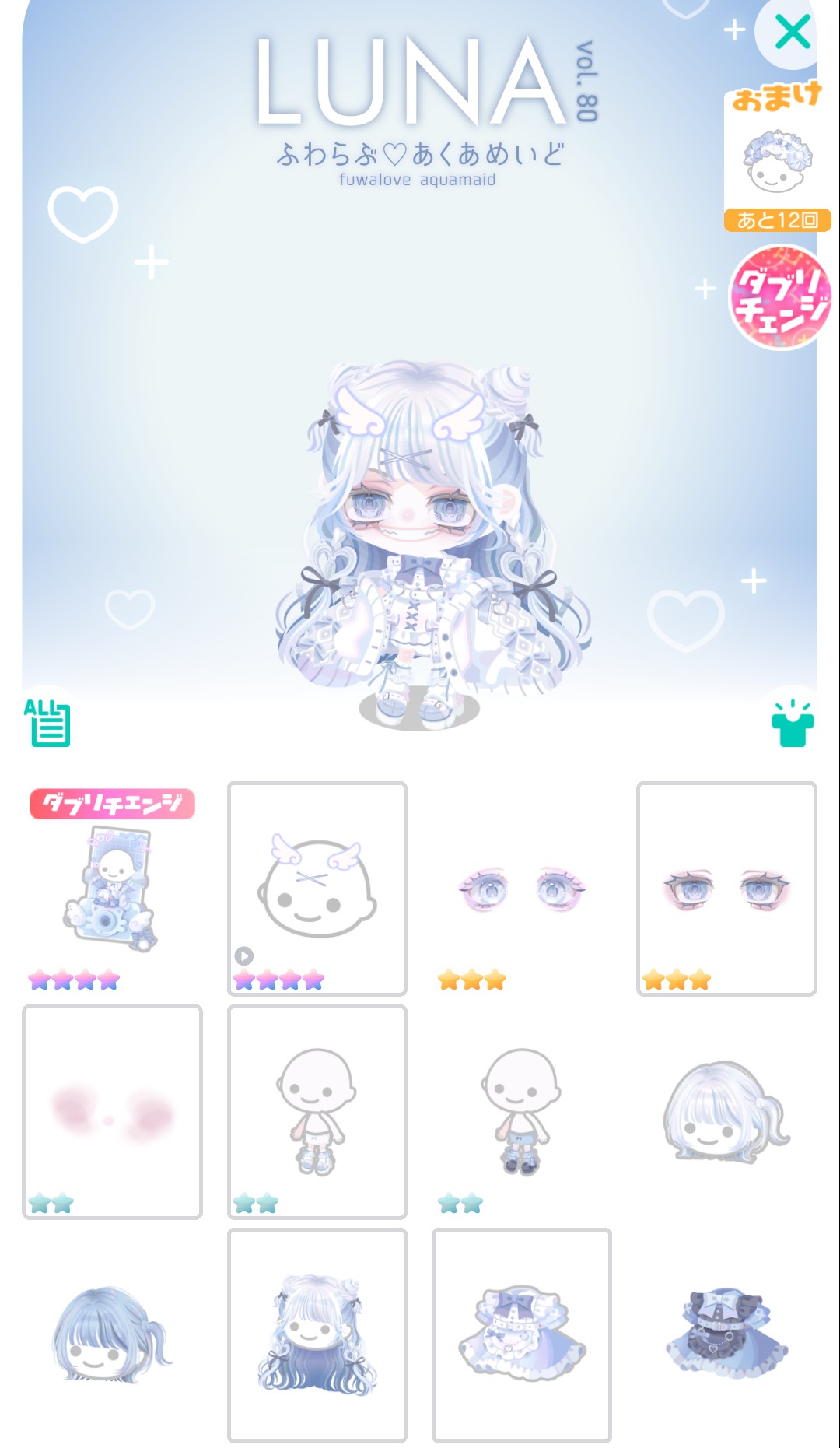The width and height of the screenshot is (840, 1448).
Task: Pick the long twin-bun wavy hairstyle
Action: (317, 1334)
